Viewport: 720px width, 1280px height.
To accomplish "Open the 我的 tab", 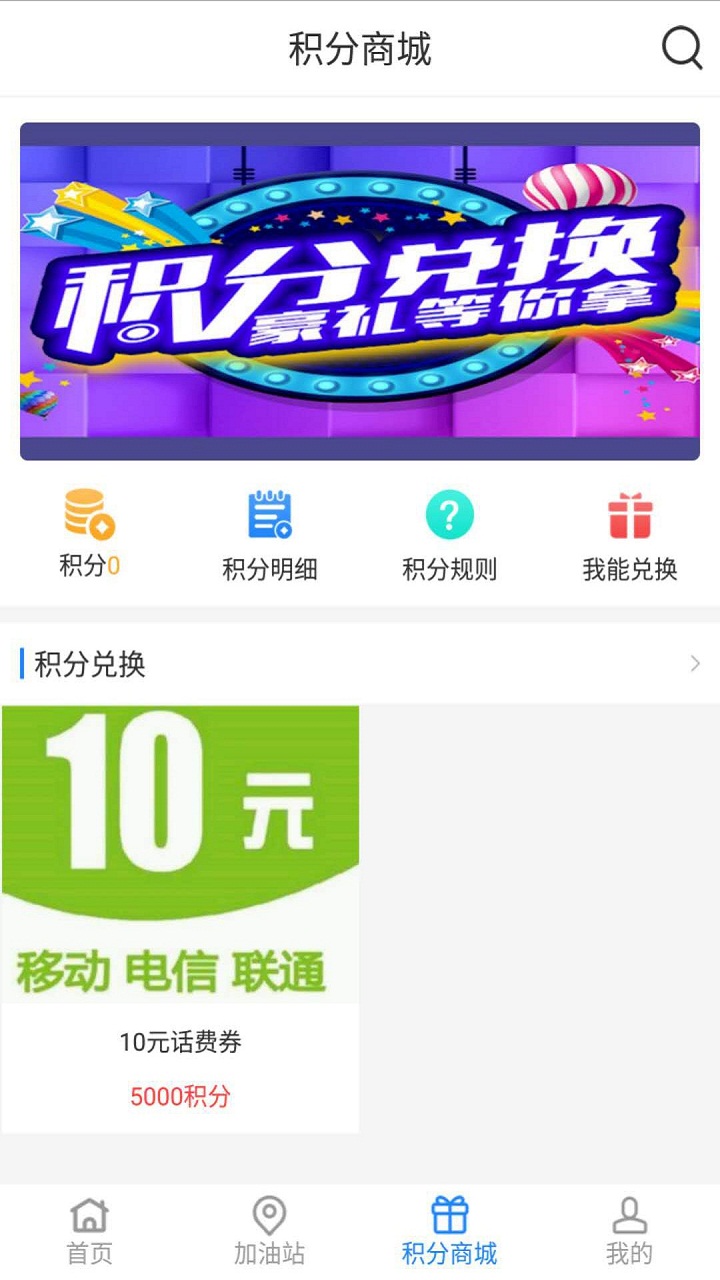I will [x=629, y=1229].
